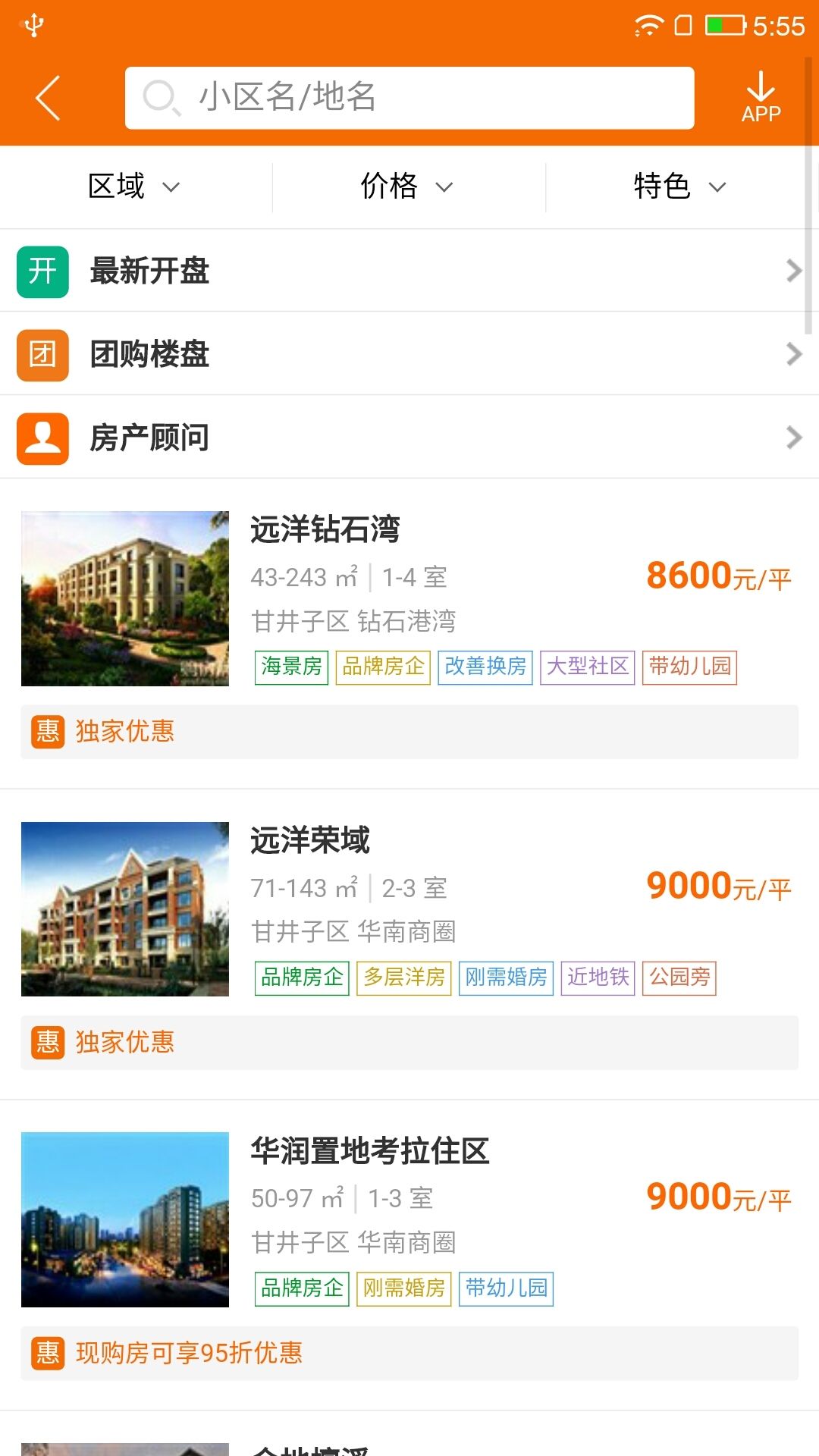Image resolution: width=819 pixels, height=1456 pixels.
Task: Expand 团购楼盘 via its right chevron
Action: pos(795,354)
